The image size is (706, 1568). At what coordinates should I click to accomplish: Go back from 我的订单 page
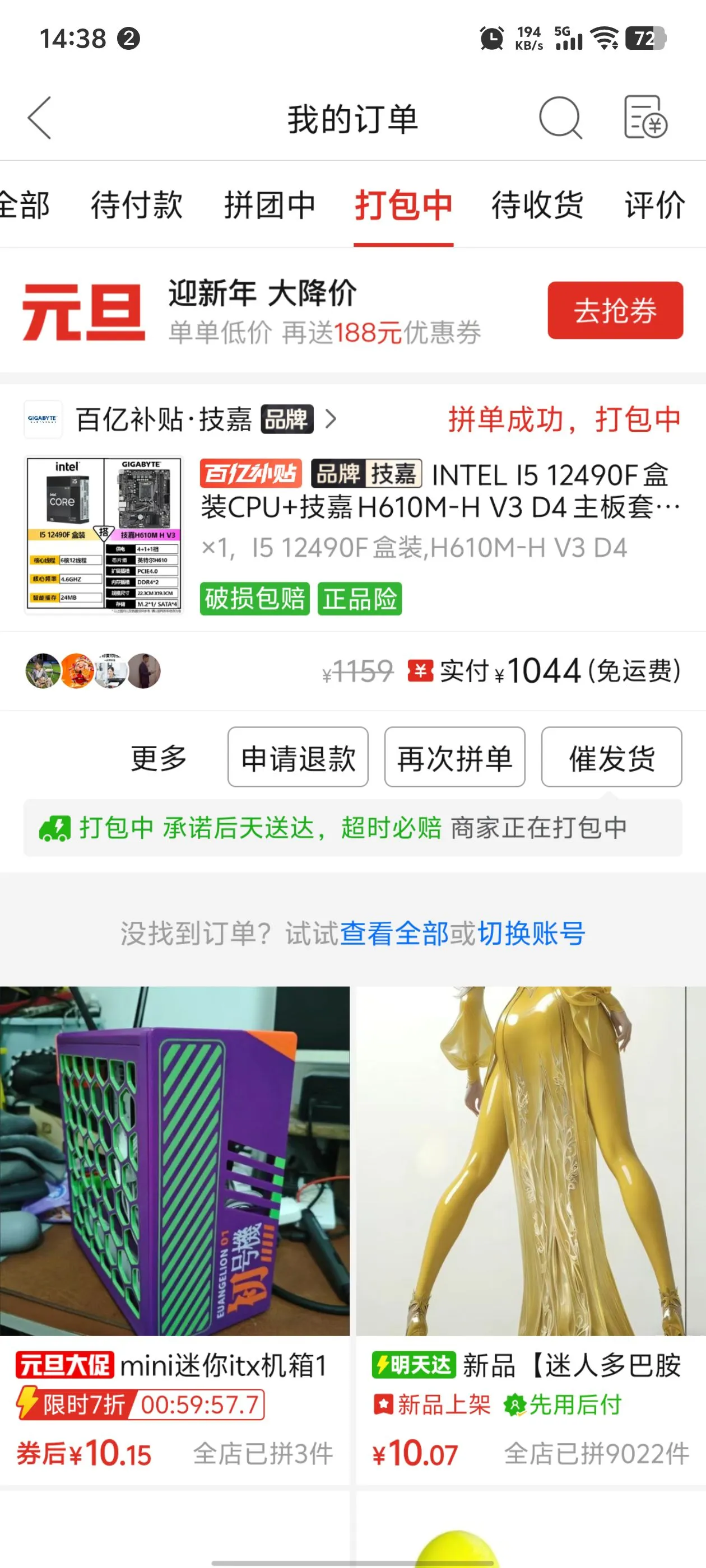40,118
